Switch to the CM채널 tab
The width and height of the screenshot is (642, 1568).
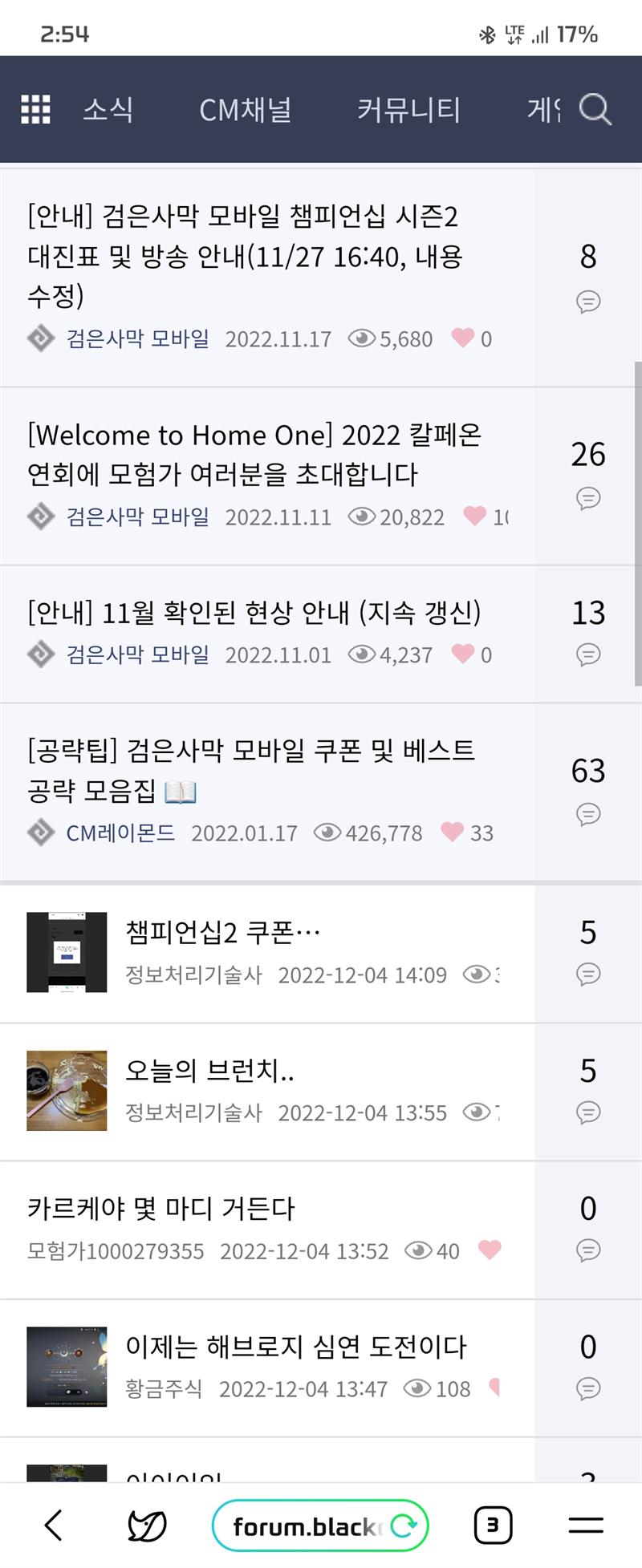245,109
